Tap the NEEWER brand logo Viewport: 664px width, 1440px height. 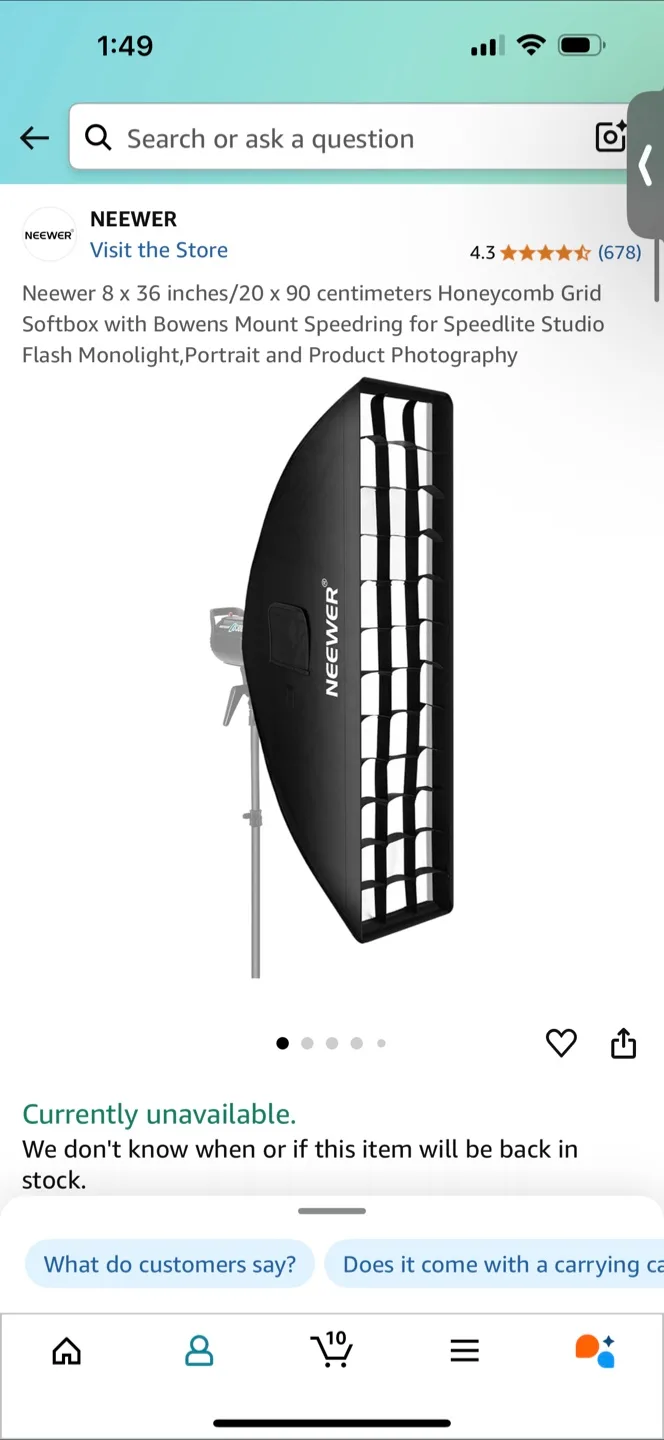(49, 235)
